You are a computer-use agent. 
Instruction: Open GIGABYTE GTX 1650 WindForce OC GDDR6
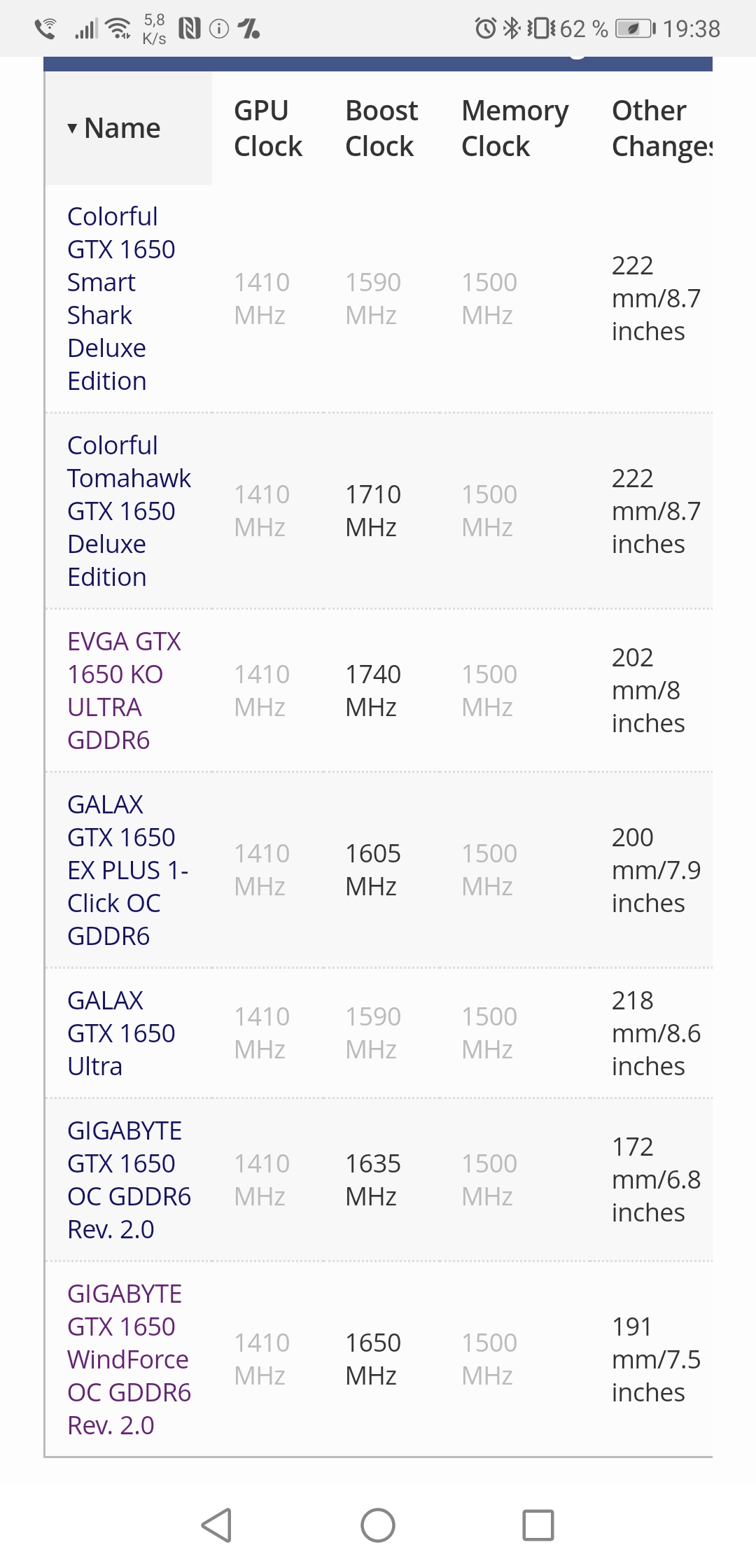tap(128, 1359)
